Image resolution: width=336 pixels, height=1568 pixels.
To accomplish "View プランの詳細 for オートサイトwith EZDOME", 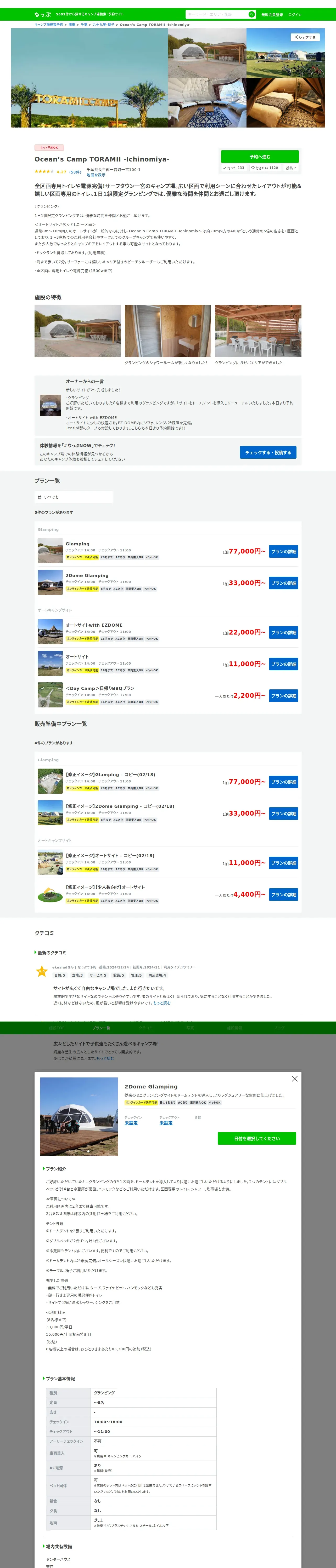I will tap(284, 632).
